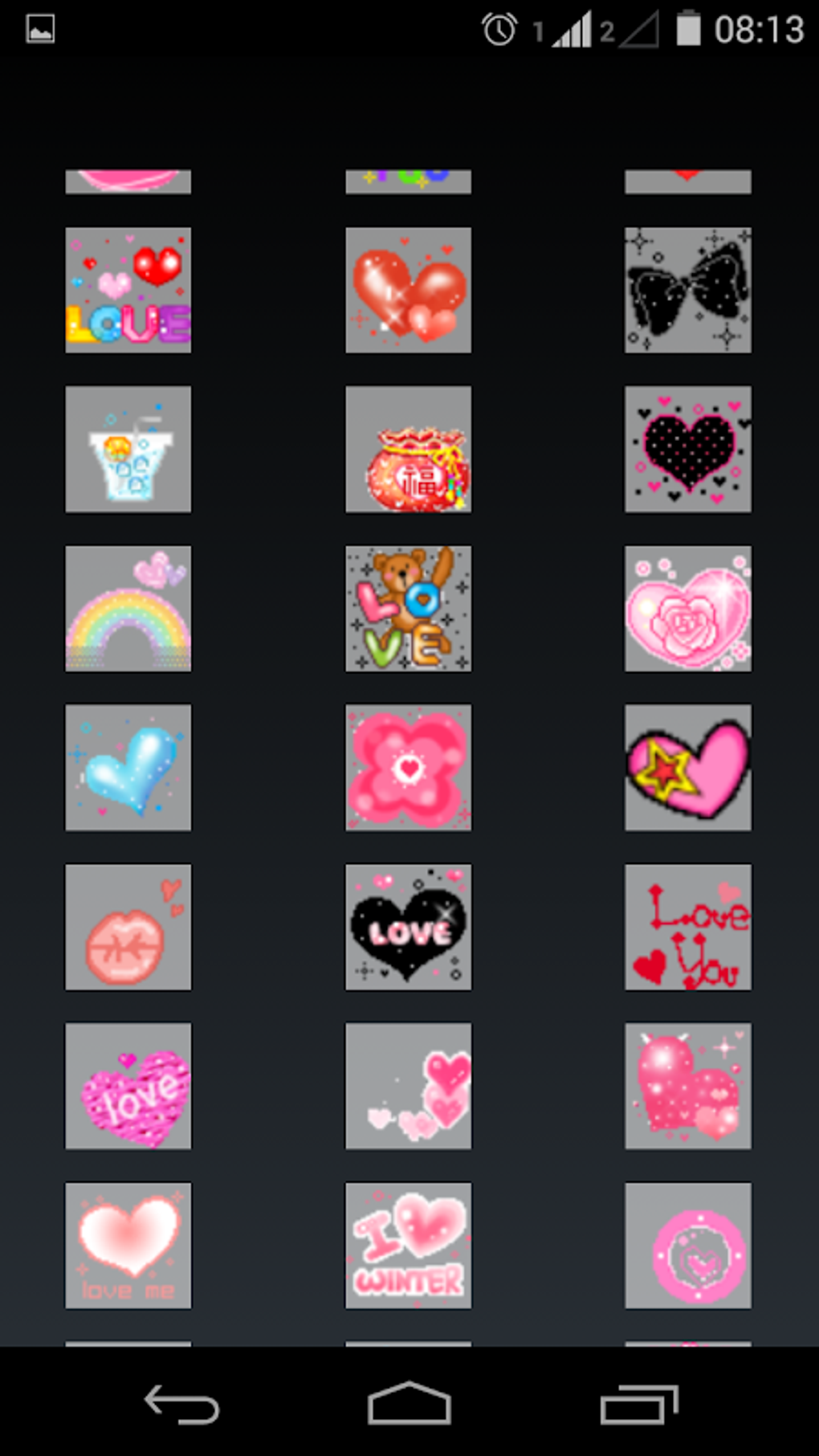Select the blue heart sticker
The image size is (819, 1456).
128,768
